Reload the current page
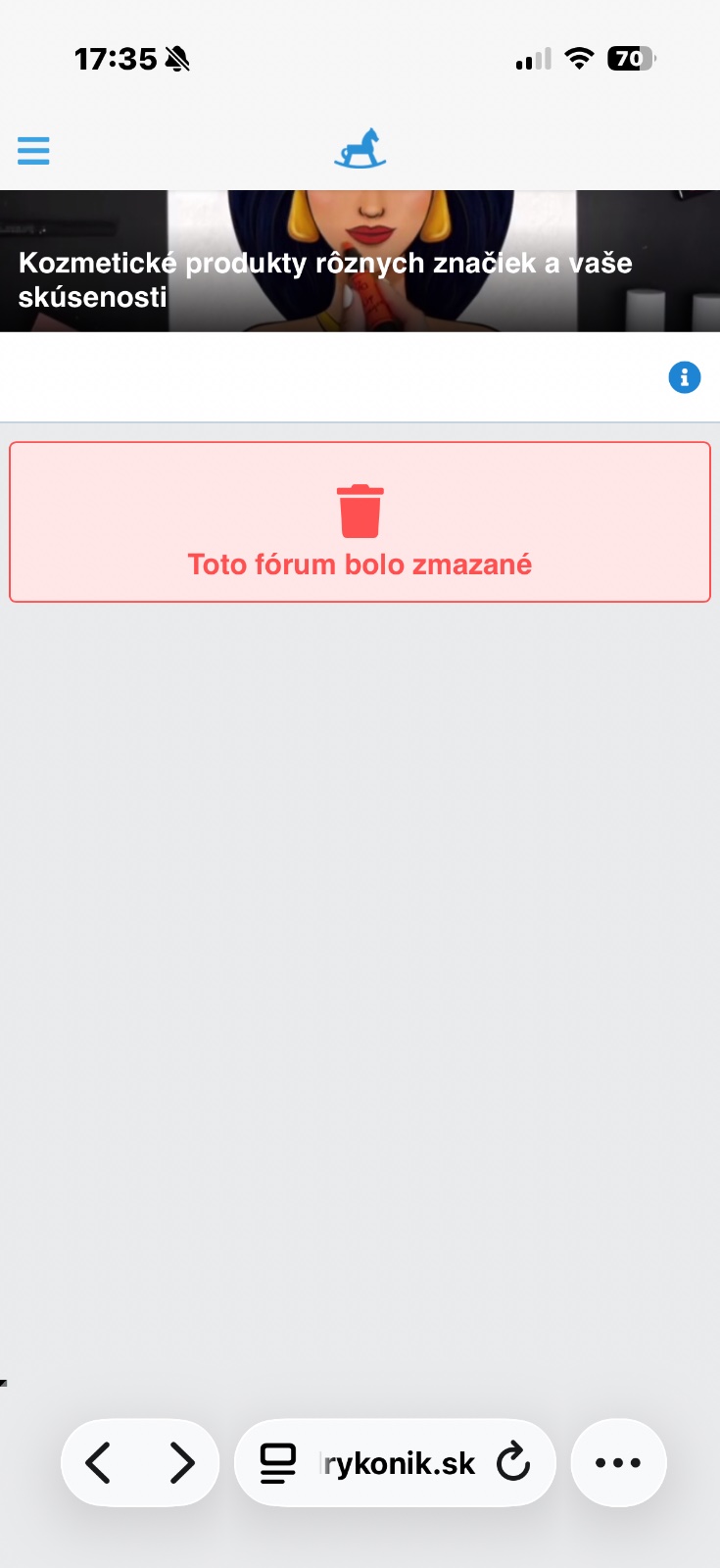The width and height of the screenshot is (720, 1568). (512, 1463)
